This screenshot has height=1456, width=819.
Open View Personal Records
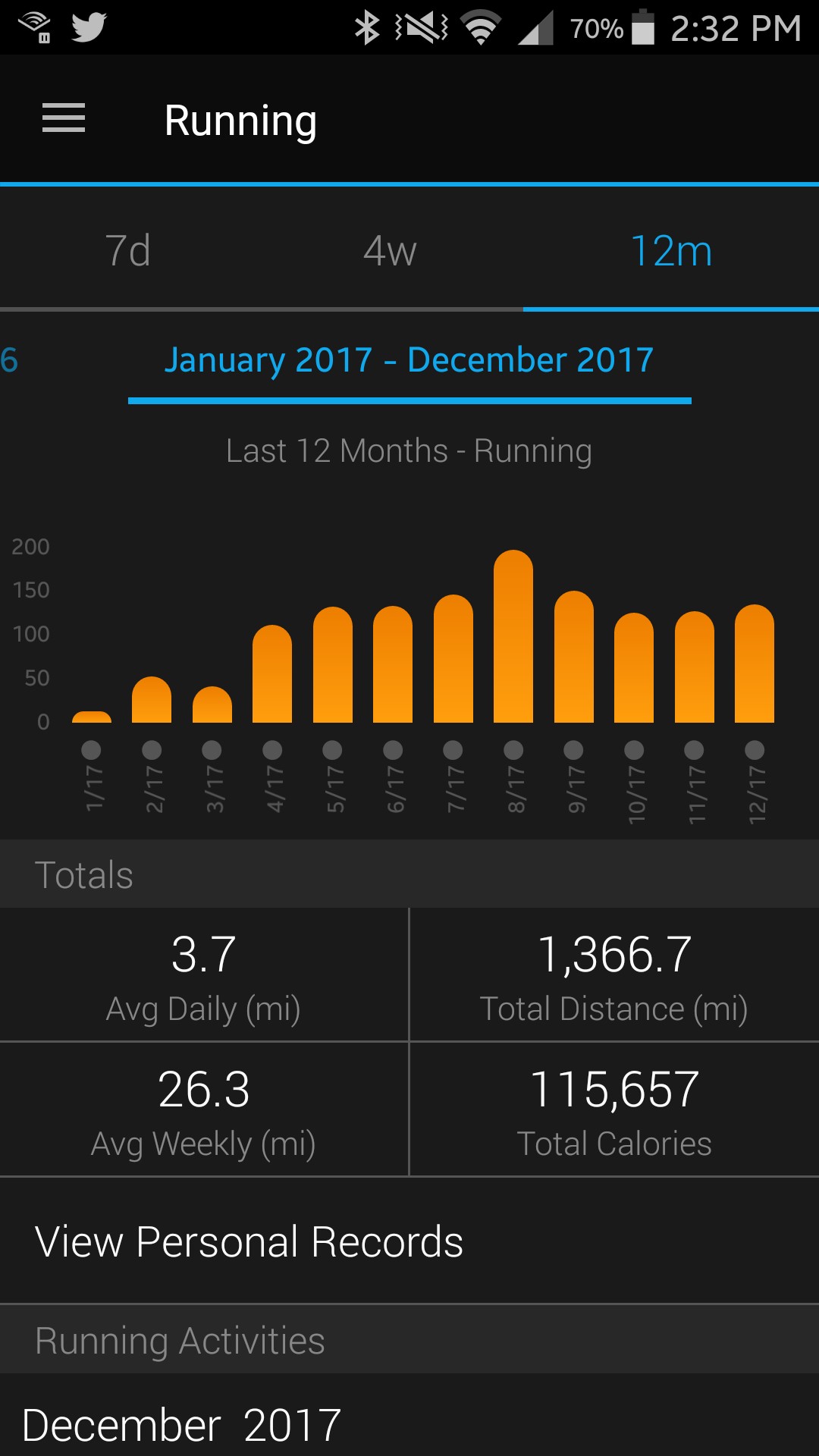coord(249,1241)
